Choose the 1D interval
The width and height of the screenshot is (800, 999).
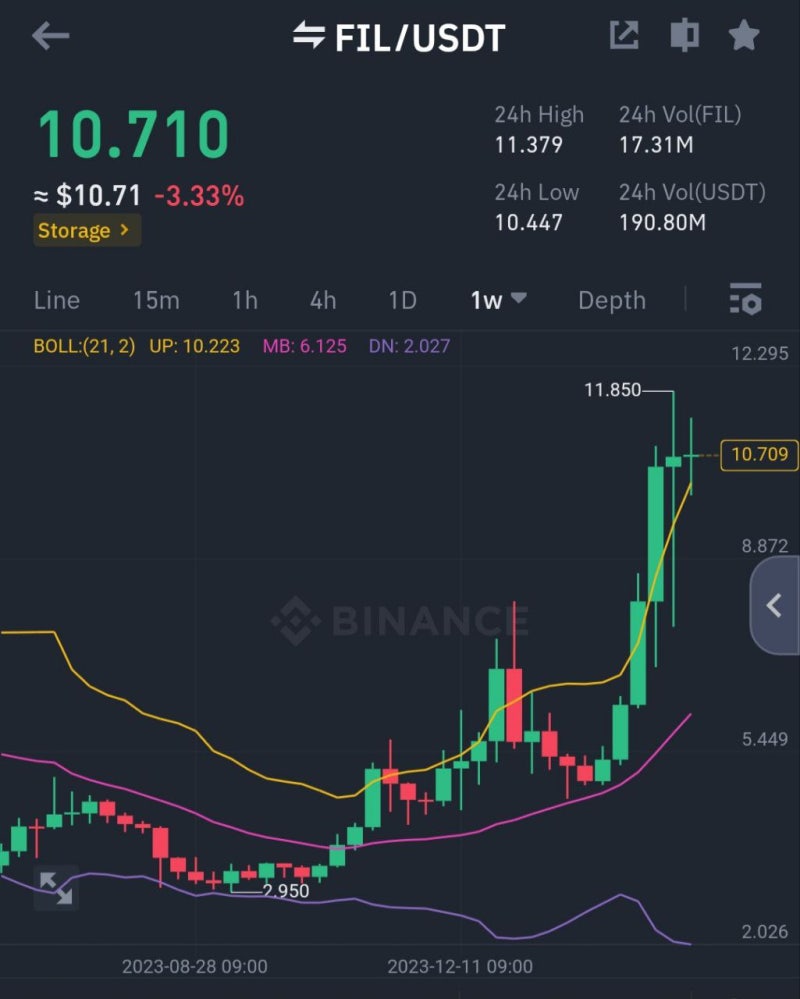[x=402, y=300]
